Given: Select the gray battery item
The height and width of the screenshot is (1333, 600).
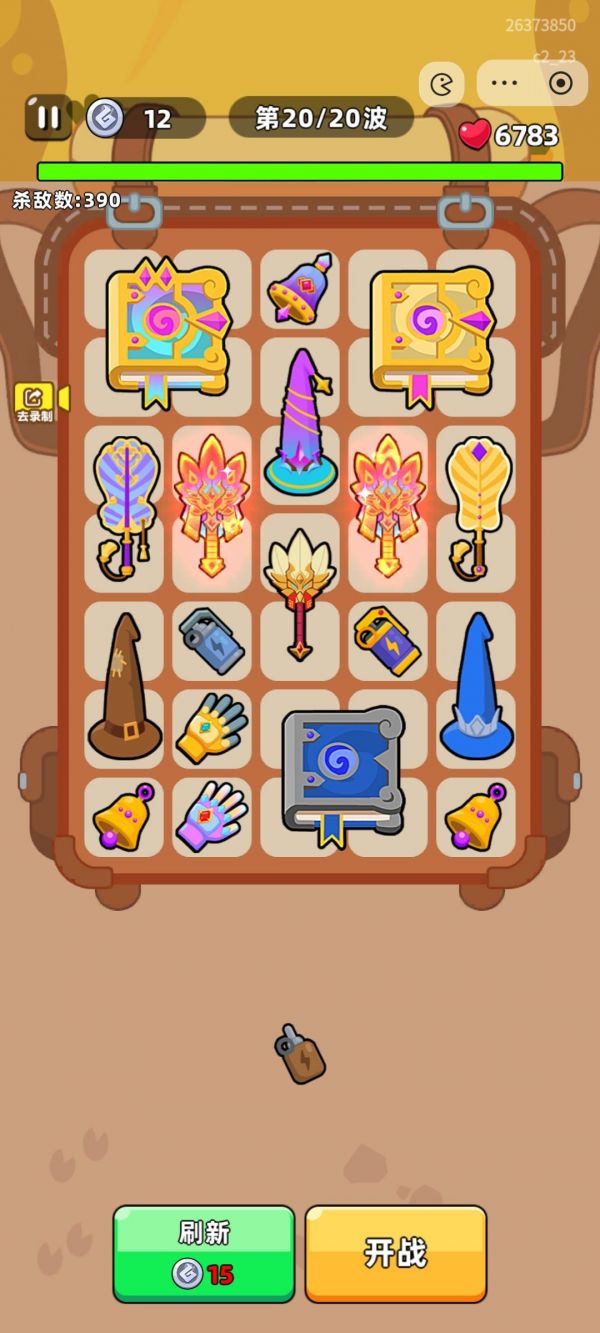Looking at the screenshot, I should coord(212,640).
